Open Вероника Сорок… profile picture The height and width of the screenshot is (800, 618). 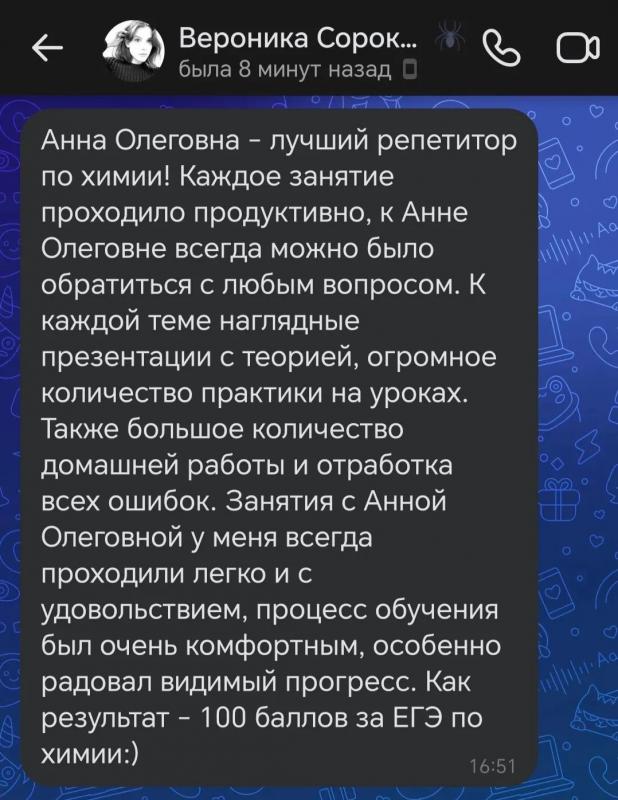pyautogui.click(x=135, y=50)
